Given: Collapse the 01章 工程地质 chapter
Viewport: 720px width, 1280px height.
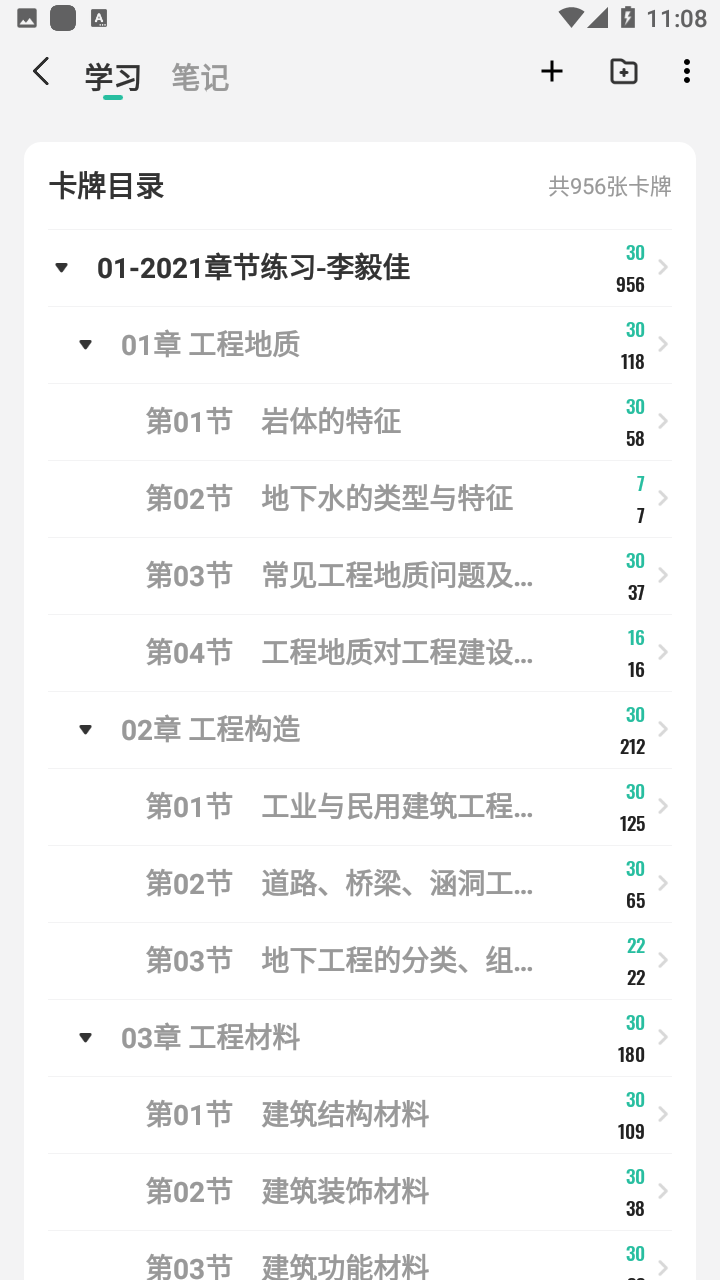Looking at the screenshot, I should pos(86,345).
